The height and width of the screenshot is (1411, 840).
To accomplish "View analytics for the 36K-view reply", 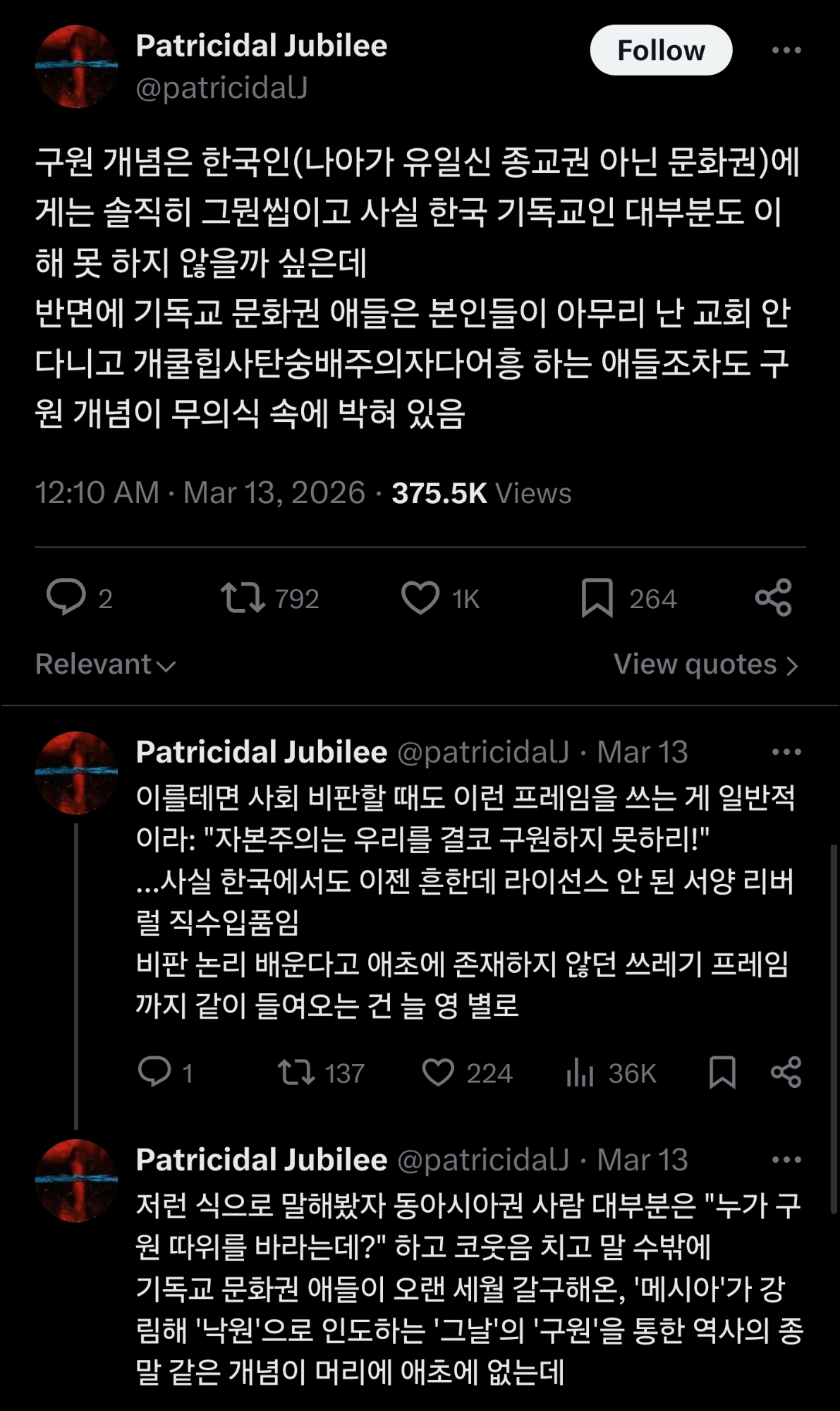I will pos(580,1072).
